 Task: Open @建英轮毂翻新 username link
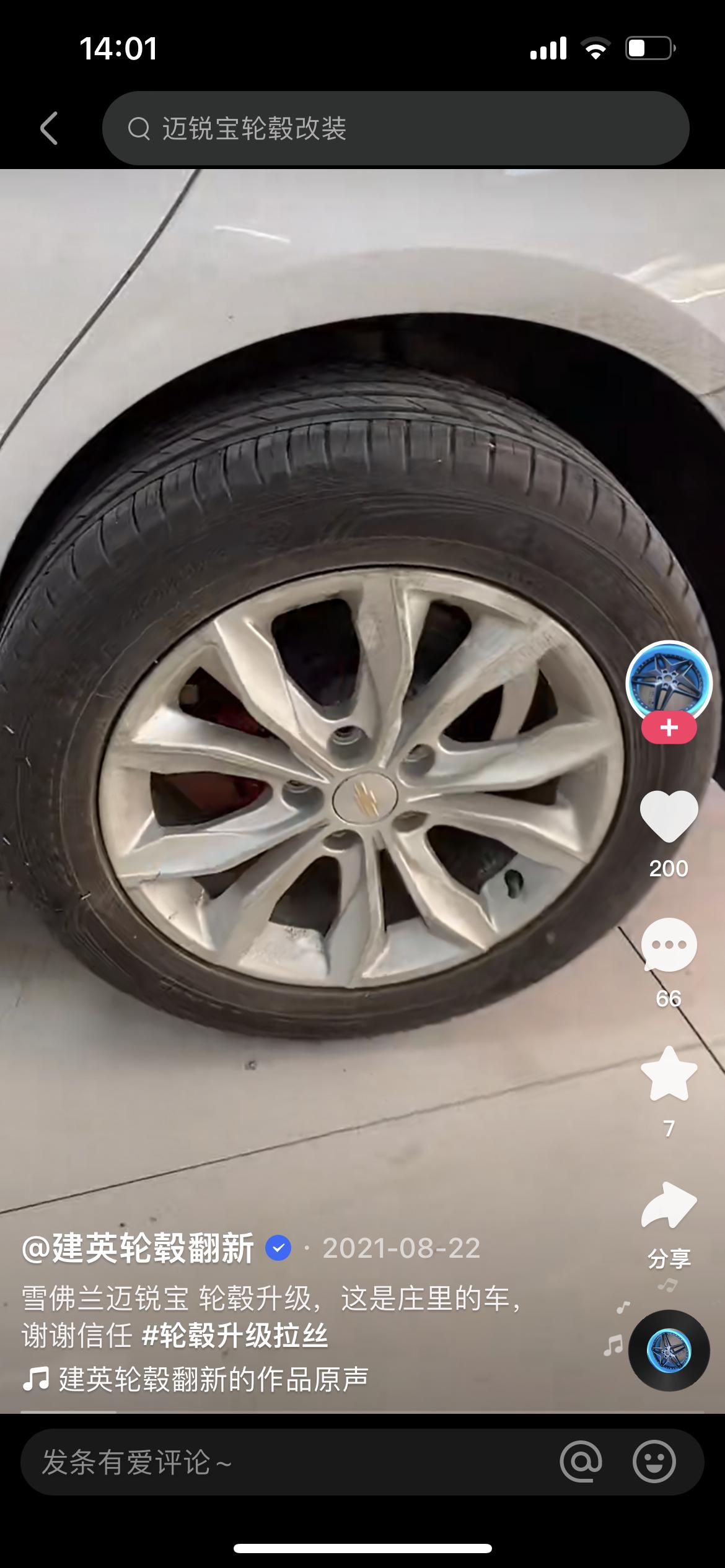point(138,1248)
